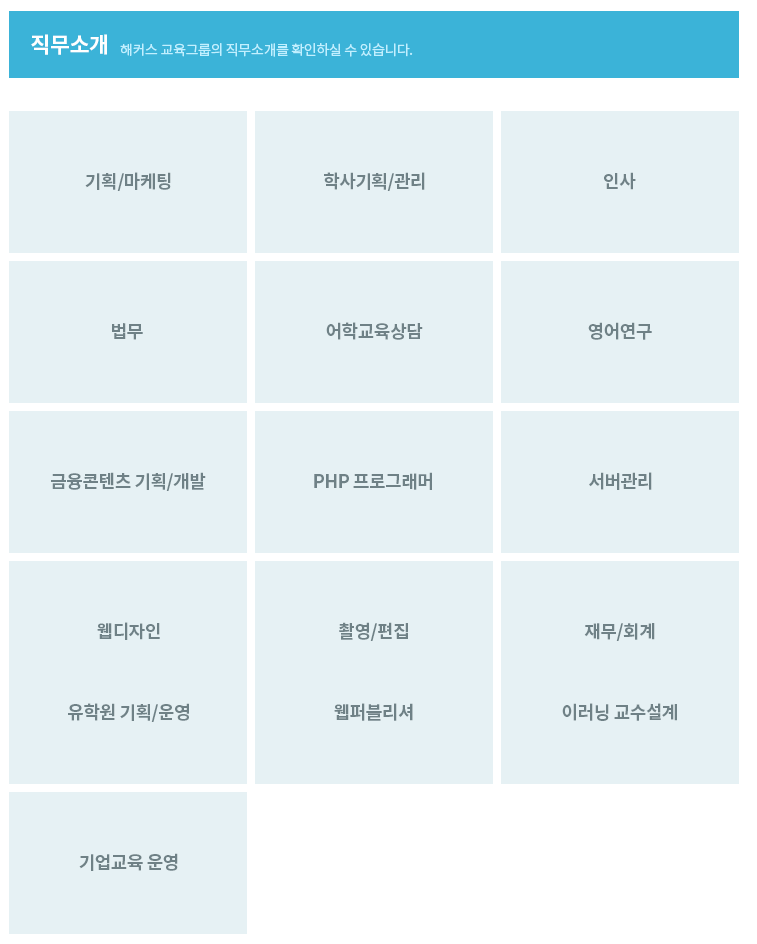757x944 pixels.
Task: Open the 어학교육상담 tile
Action: (x=374, y=332)
